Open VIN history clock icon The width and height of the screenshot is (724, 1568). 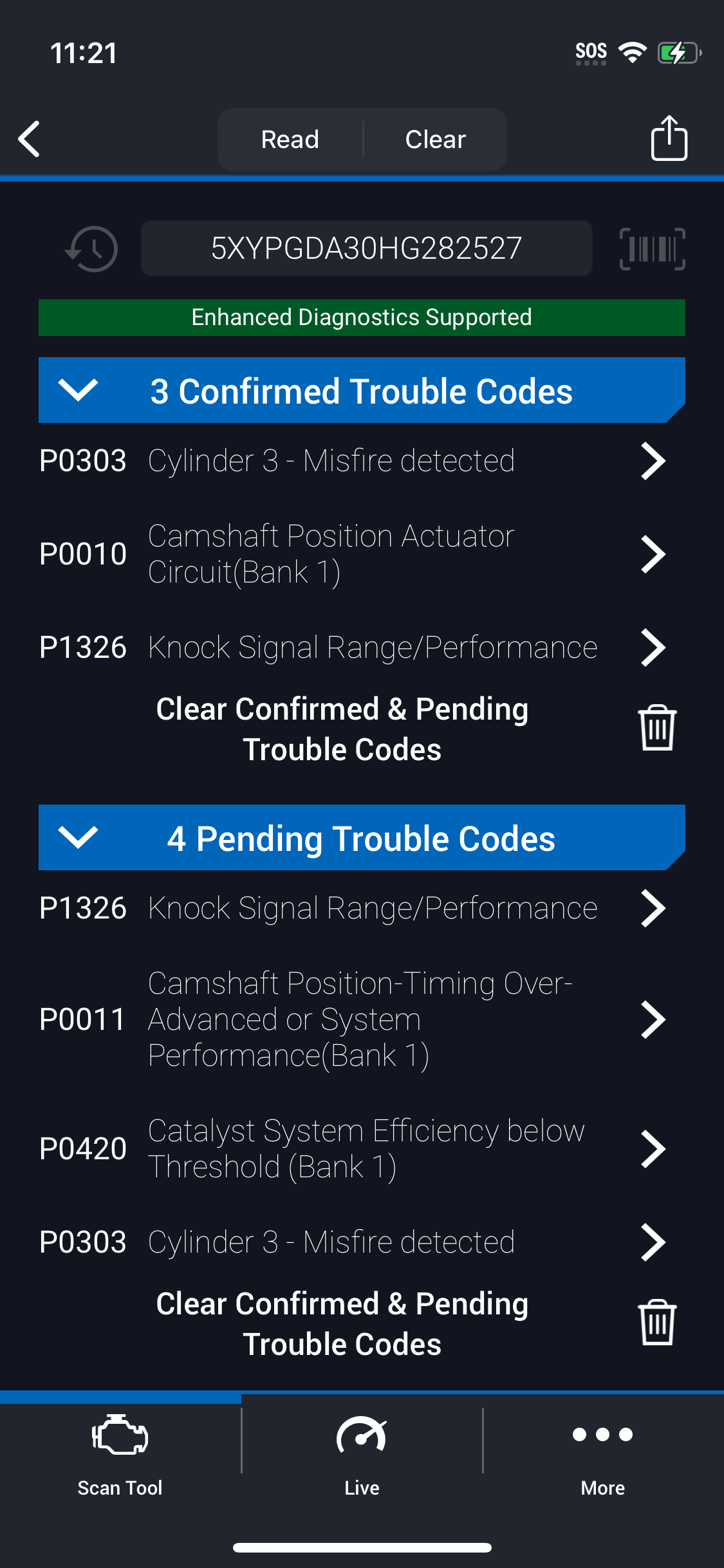pyautogui.click(x=92, y=248)
